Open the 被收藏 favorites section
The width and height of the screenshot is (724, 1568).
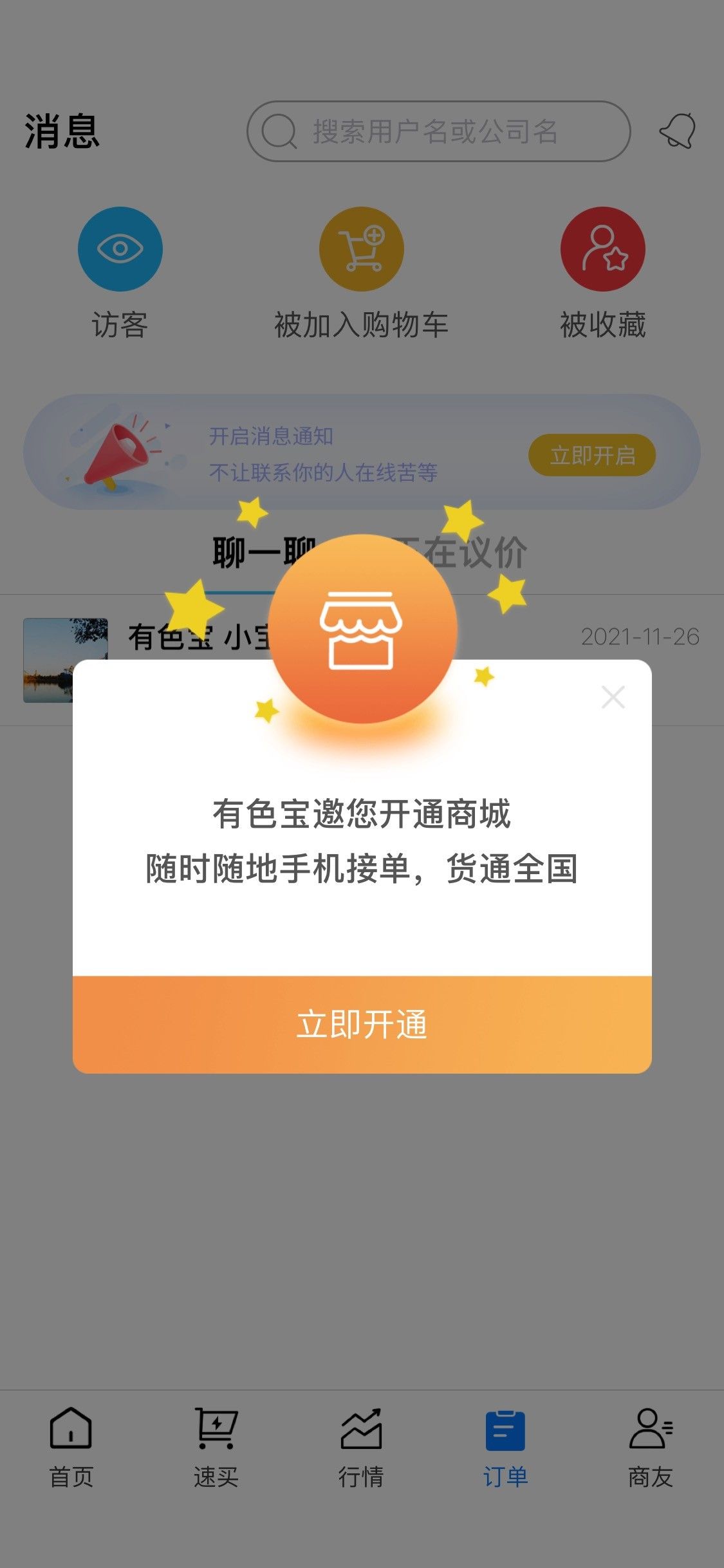click(x=603, y=274)
